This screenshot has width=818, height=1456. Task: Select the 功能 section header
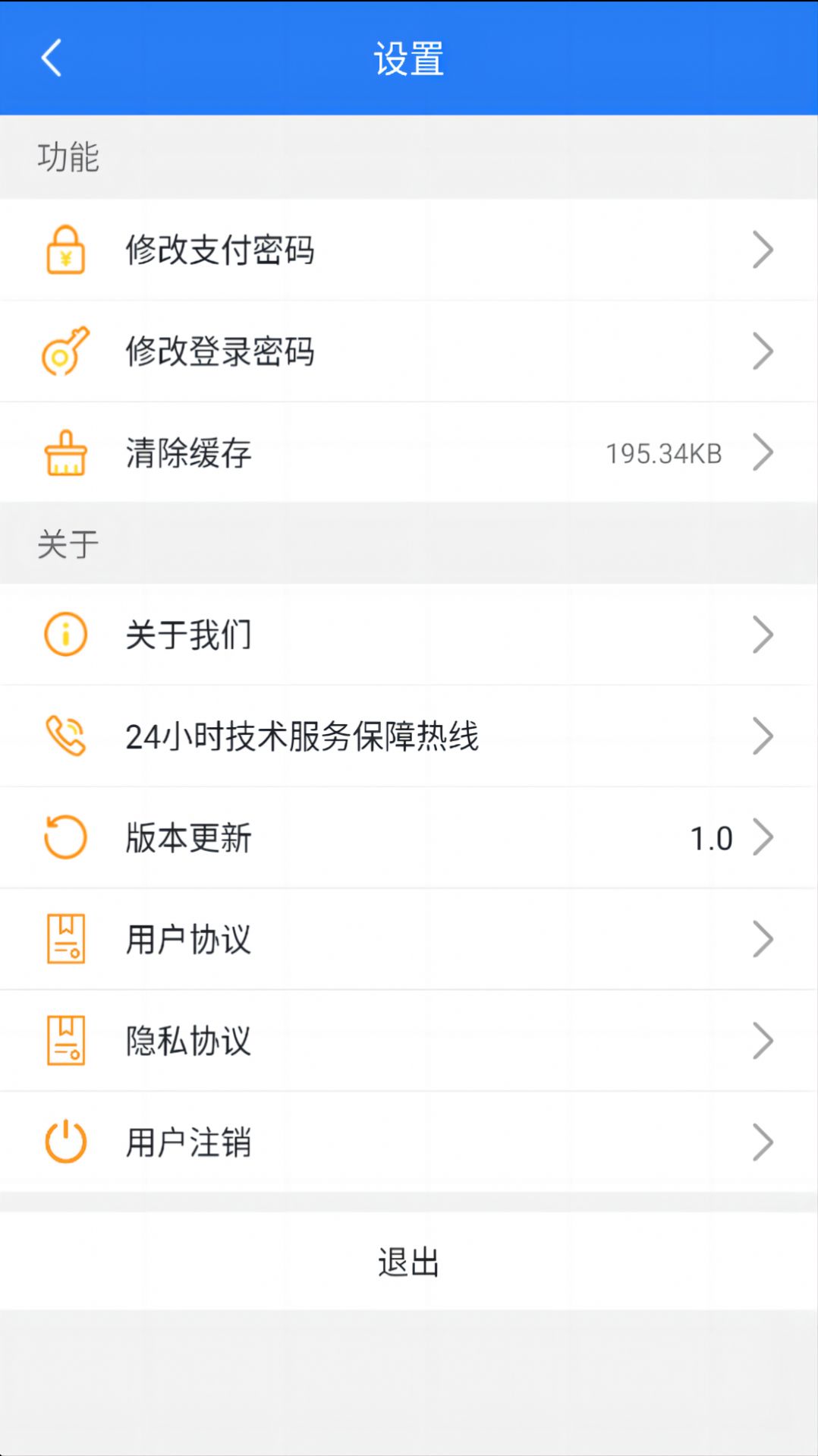point(68,157)
